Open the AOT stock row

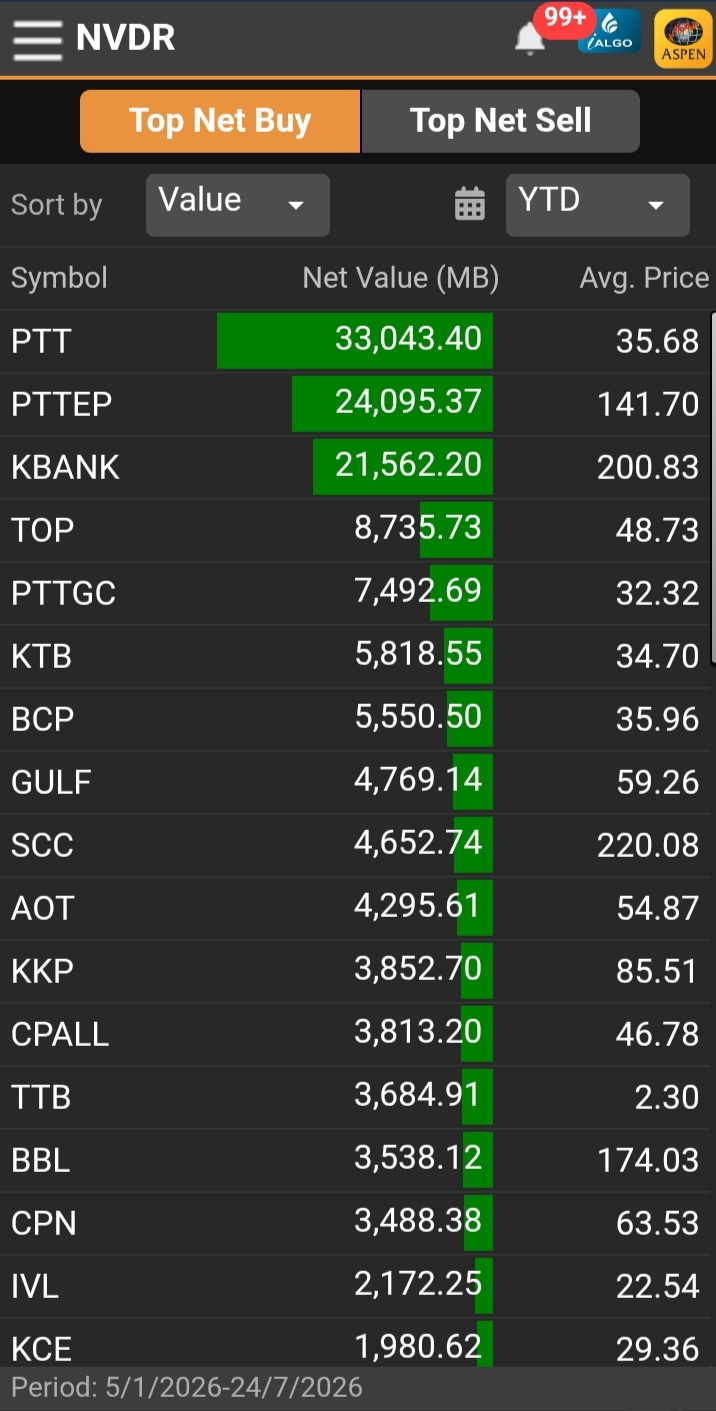click(355, 908)
